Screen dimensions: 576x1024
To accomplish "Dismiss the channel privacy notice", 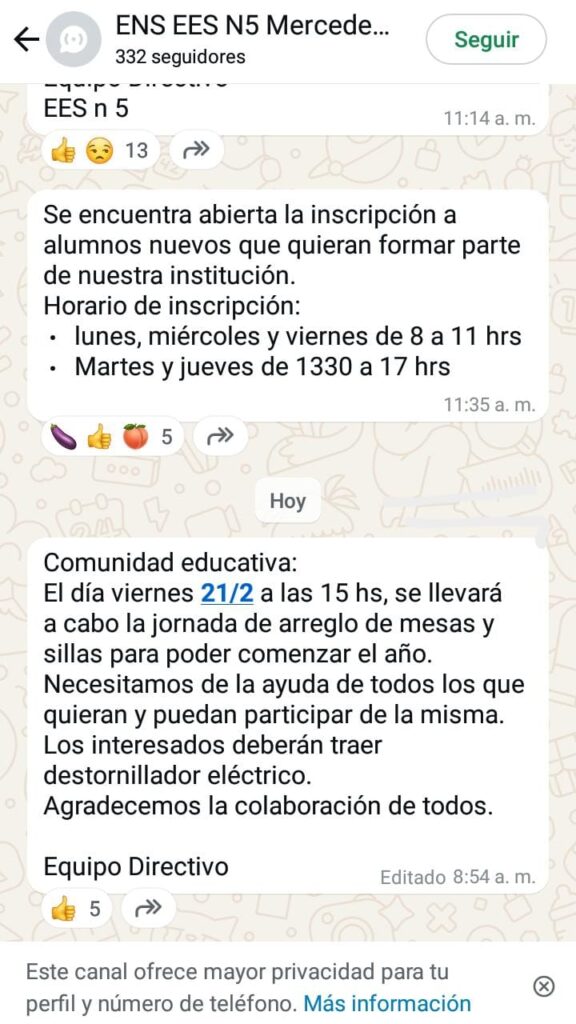I will click(x=544, y=986).
